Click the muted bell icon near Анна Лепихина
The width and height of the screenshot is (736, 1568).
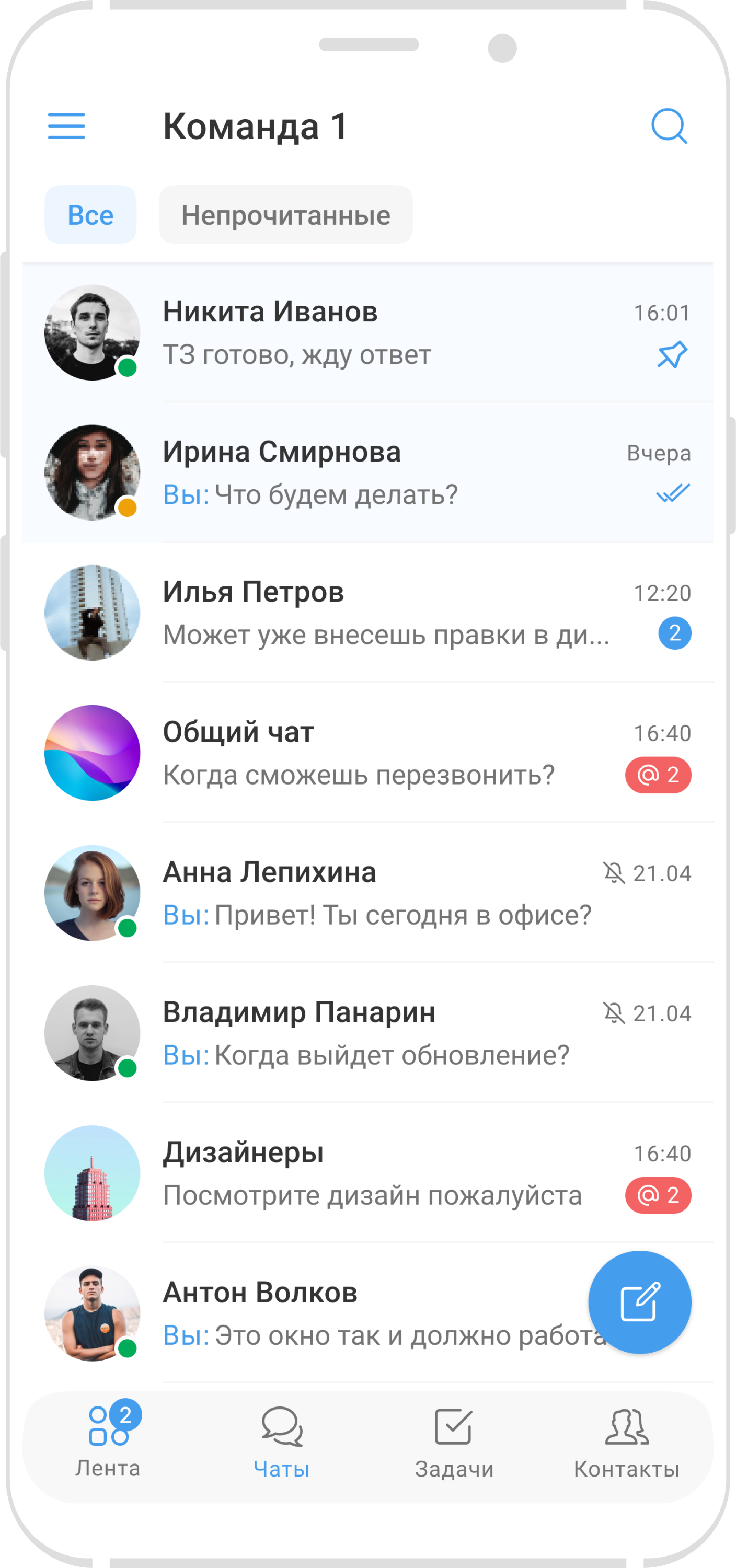(x=614, y=872)
